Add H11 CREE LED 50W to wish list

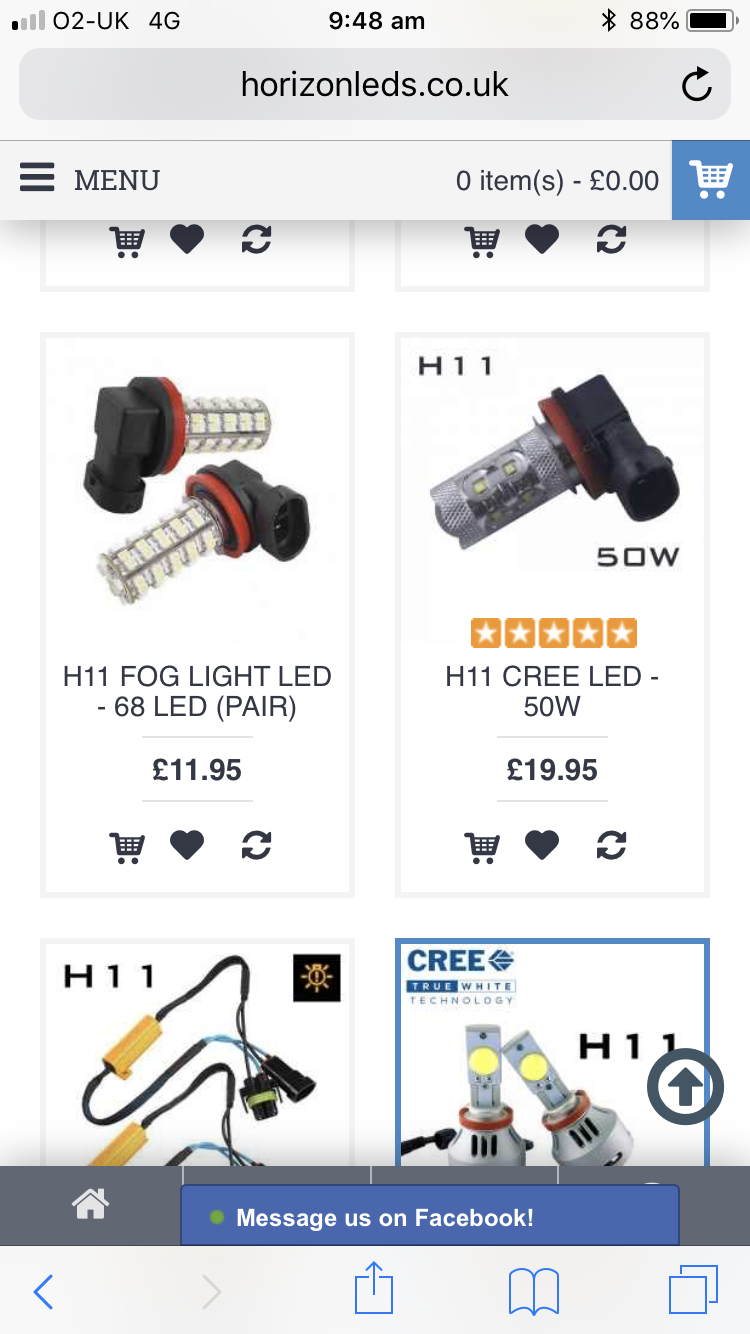pos(542,846)
